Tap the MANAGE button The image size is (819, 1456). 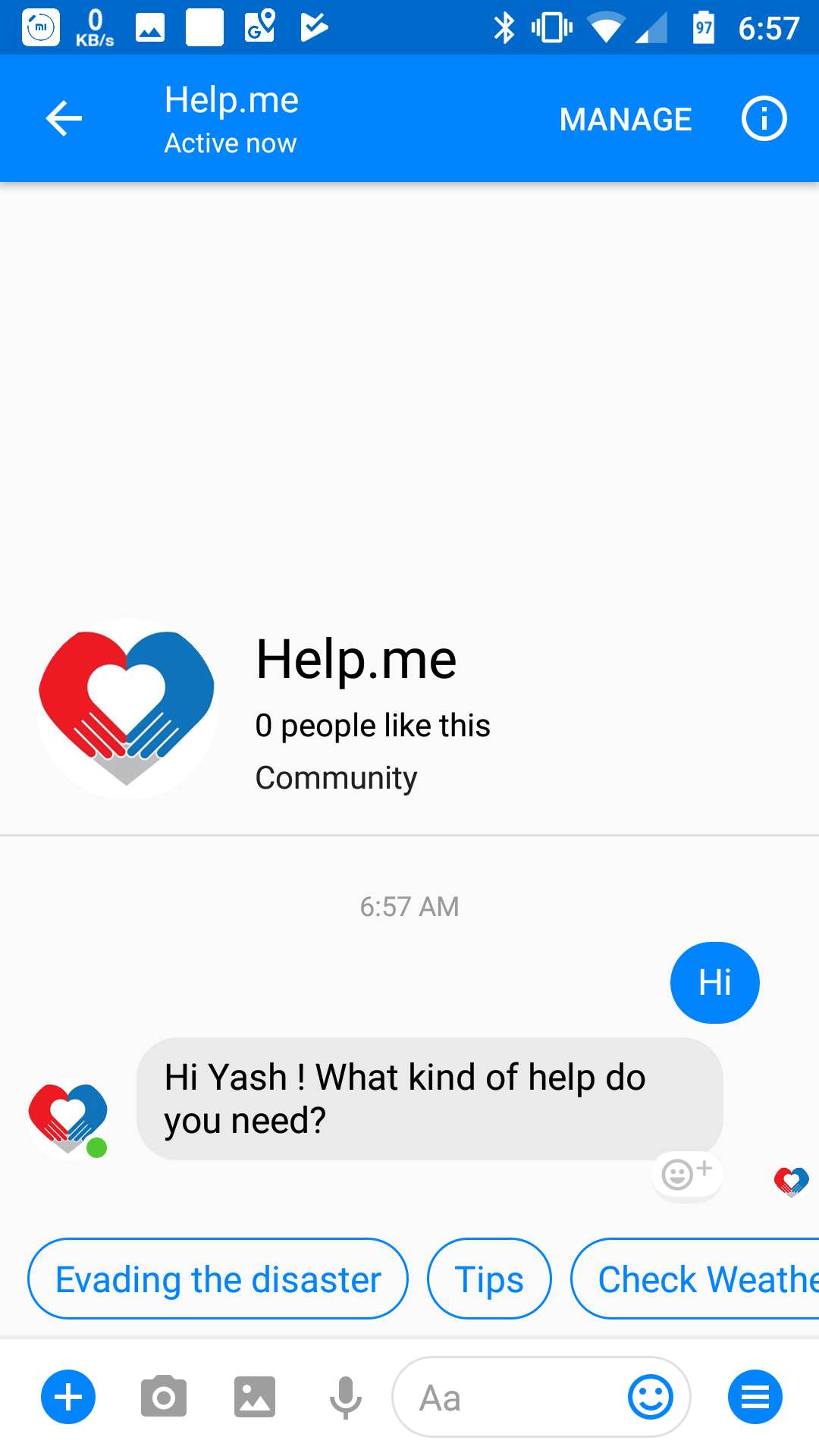point(626,119)
